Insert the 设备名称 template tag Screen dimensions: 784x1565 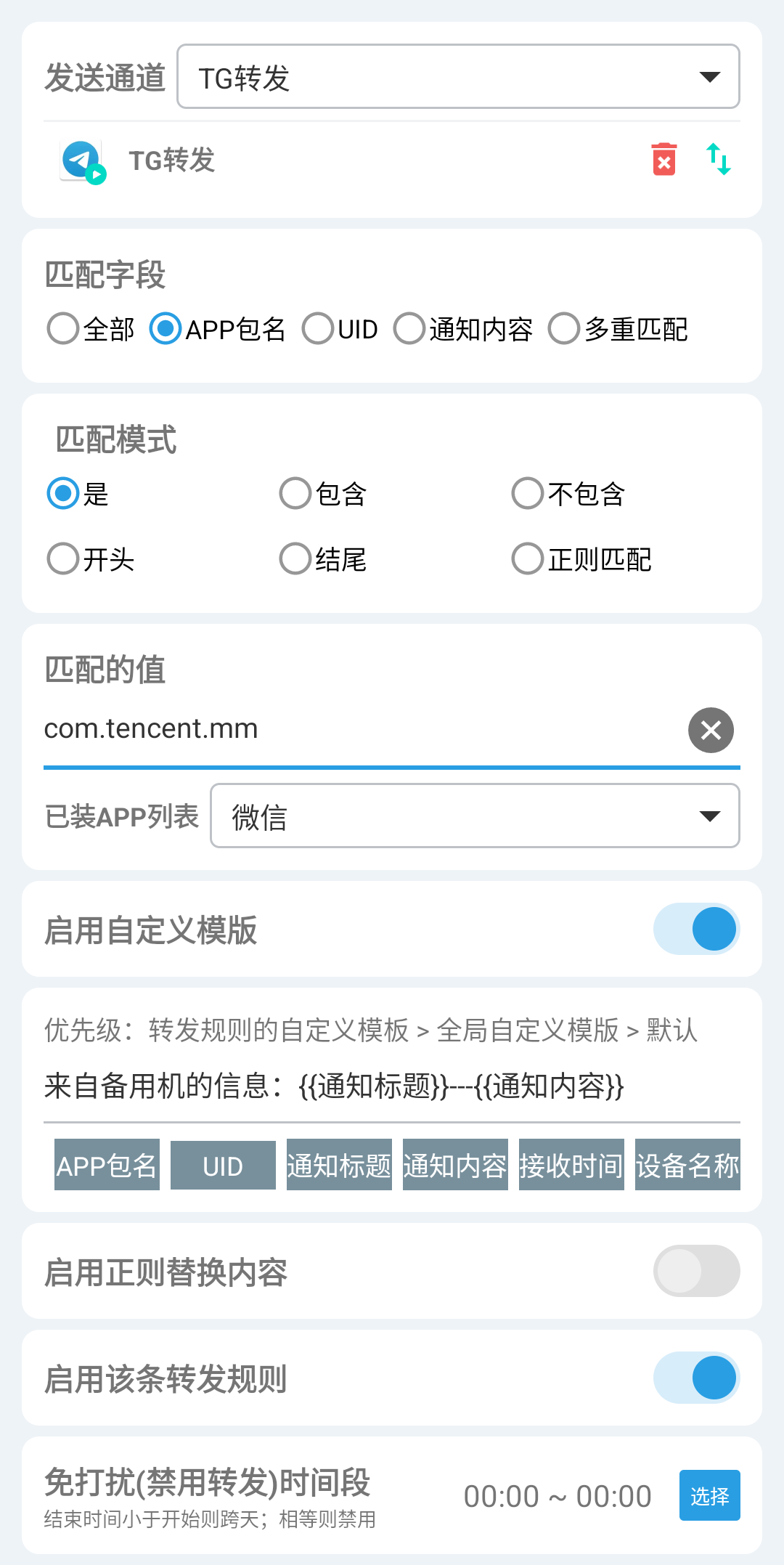[x=687, y=1165]
